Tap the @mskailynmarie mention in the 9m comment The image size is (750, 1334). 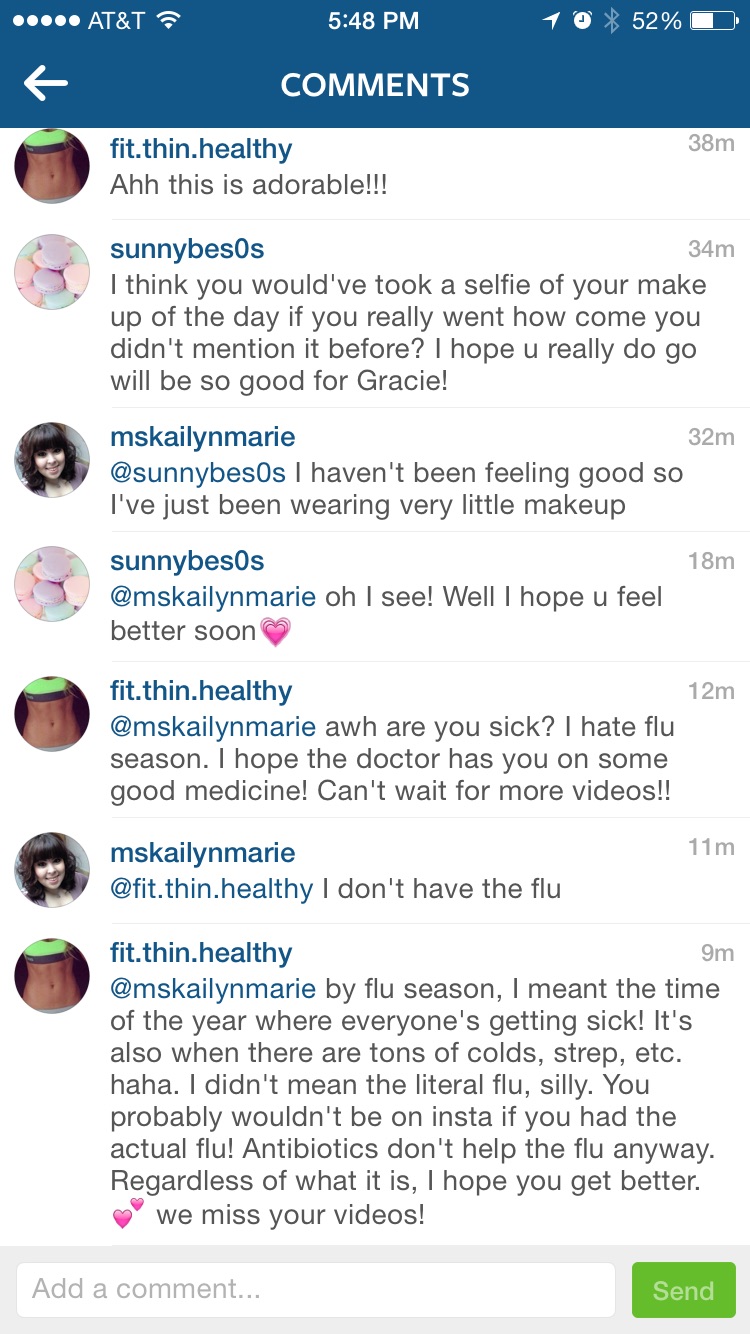pos(213,989)
